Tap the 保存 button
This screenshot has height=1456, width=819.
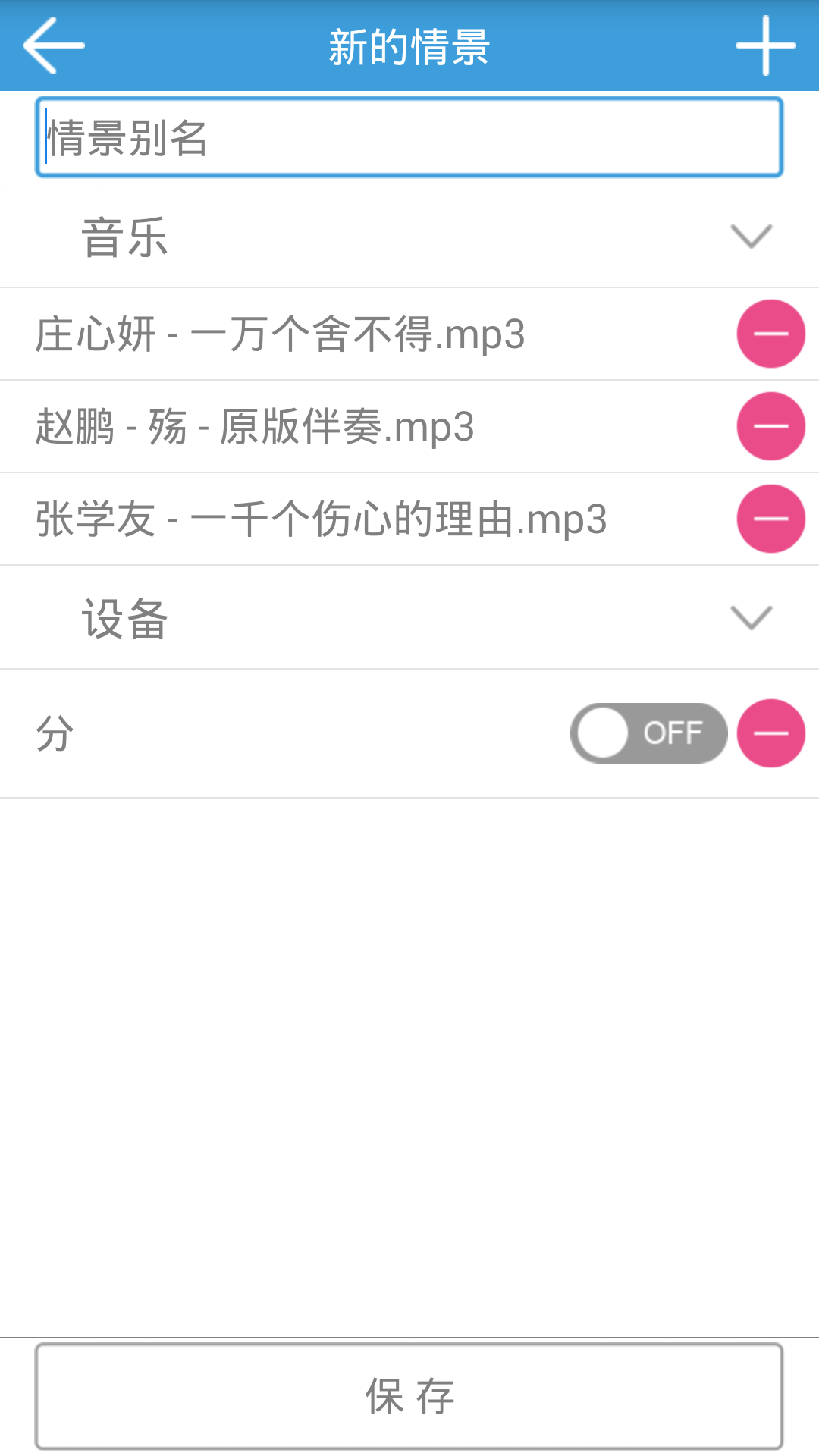pos(409,1396)
